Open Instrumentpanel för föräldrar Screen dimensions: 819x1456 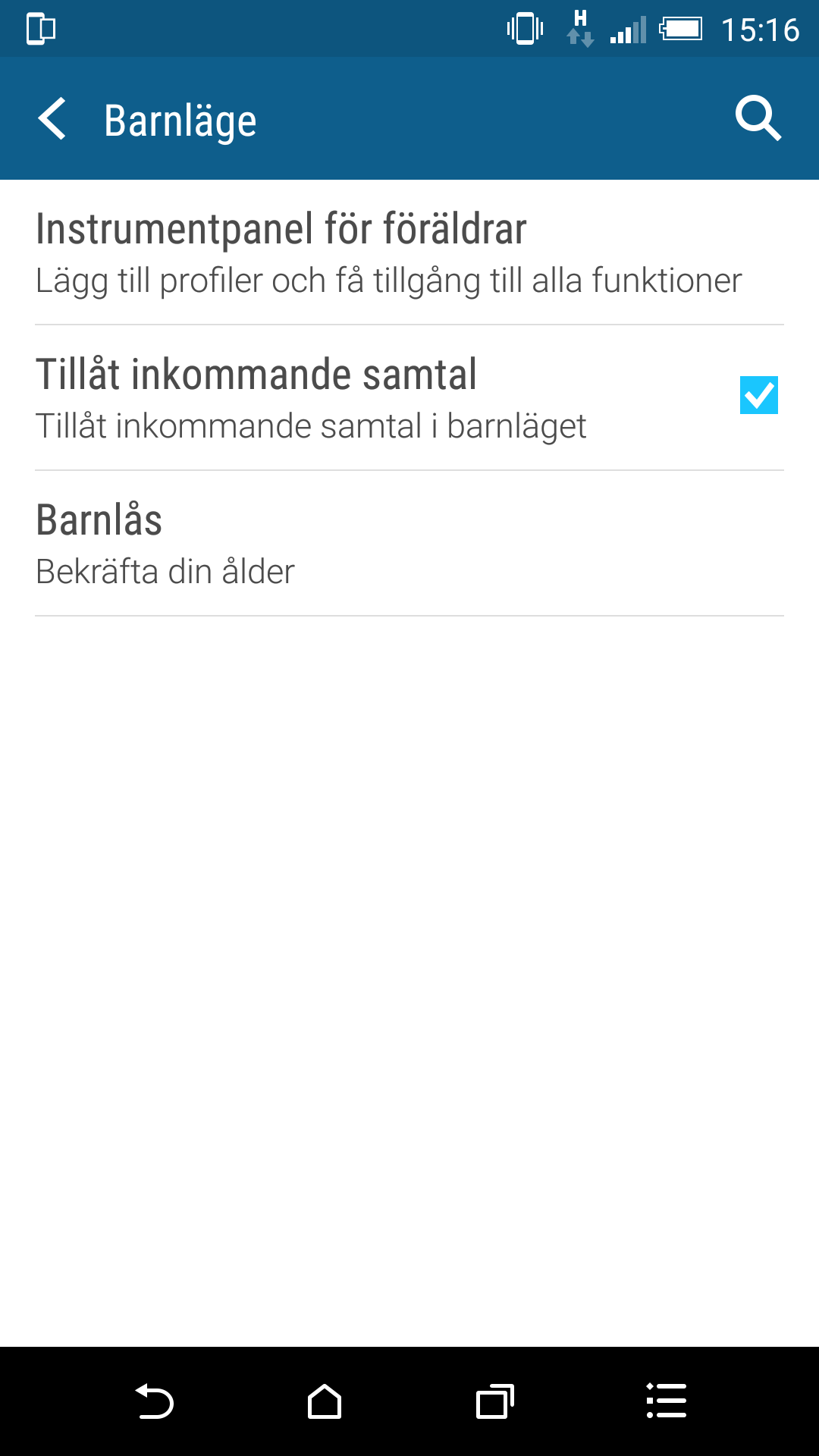tap(409, 253)
